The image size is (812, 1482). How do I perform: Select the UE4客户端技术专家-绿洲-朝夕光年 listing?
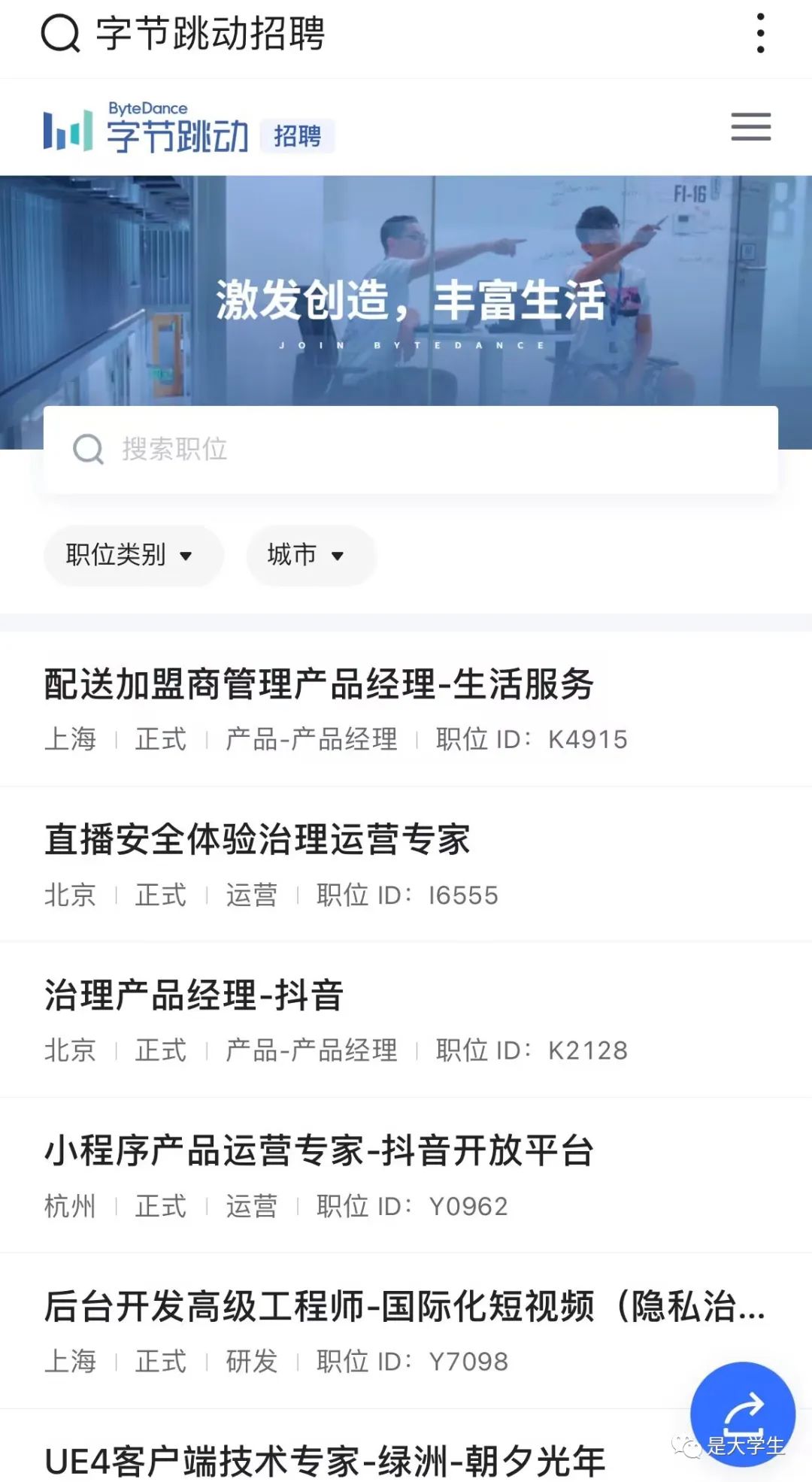pyautogui.click(x=323, y=1457)
